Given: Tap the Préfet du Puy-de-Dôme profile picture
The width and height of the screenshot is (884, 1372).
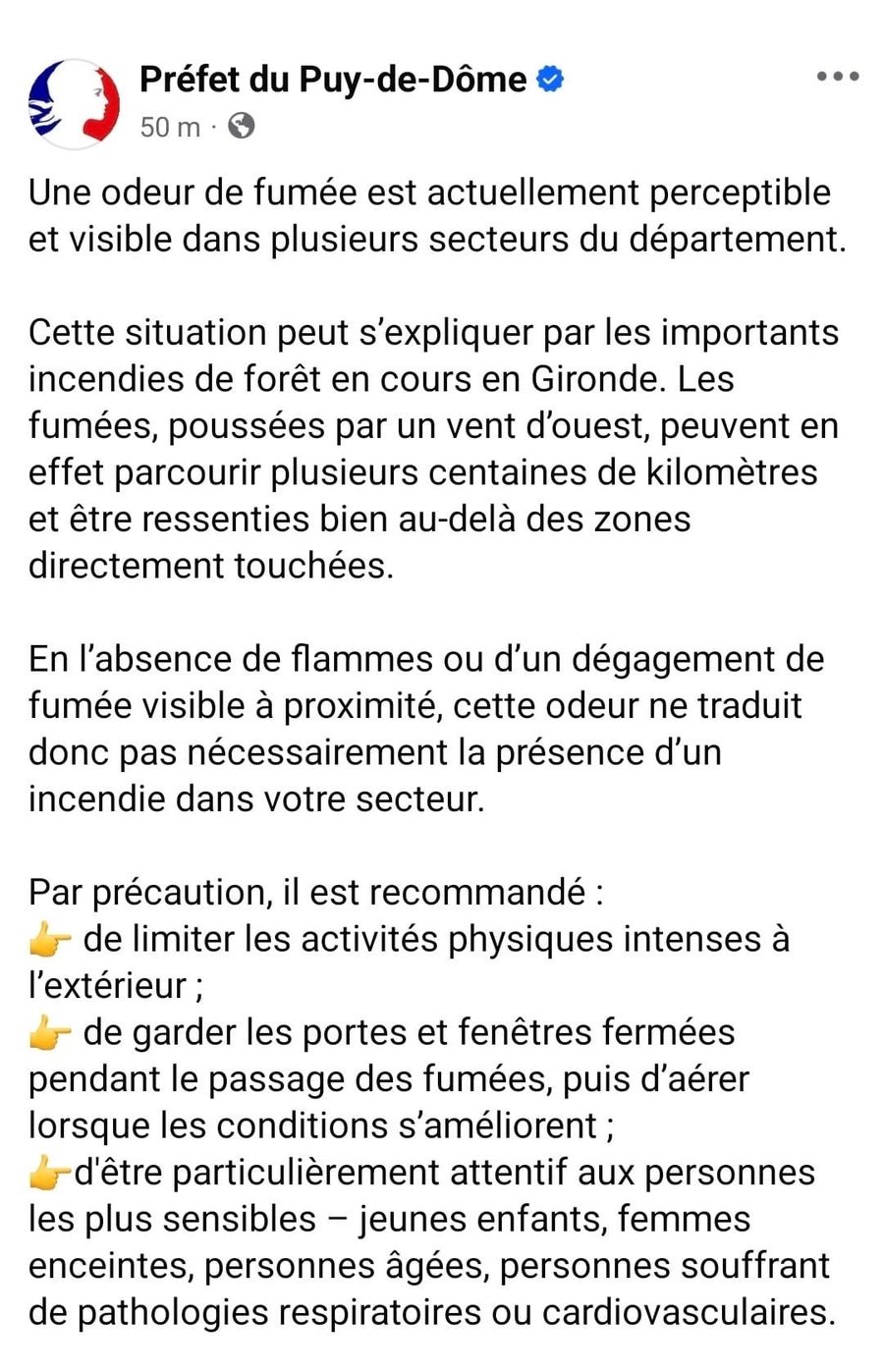Looking at the screenshot, I should (x=75, y=102).
